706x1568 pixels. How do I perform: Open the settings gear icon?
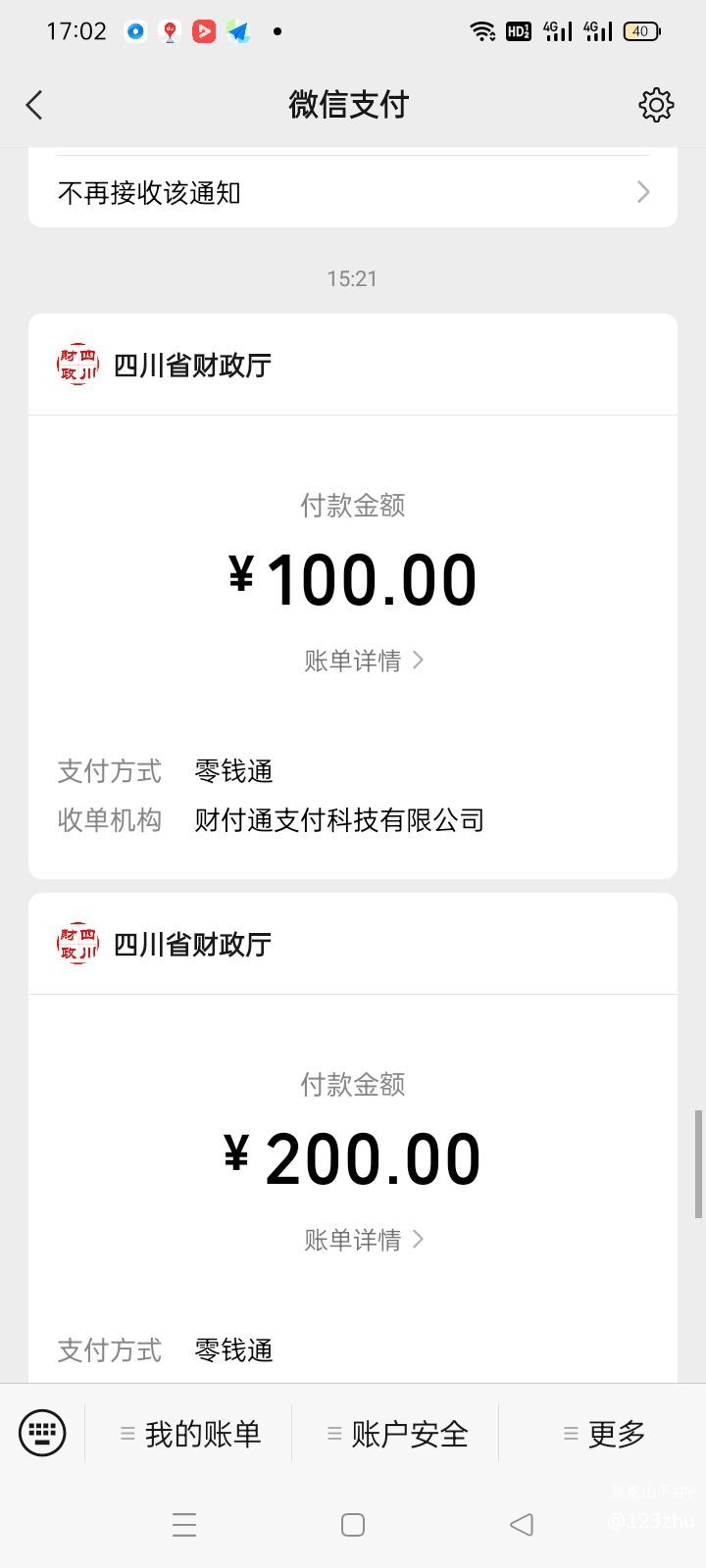656,105
